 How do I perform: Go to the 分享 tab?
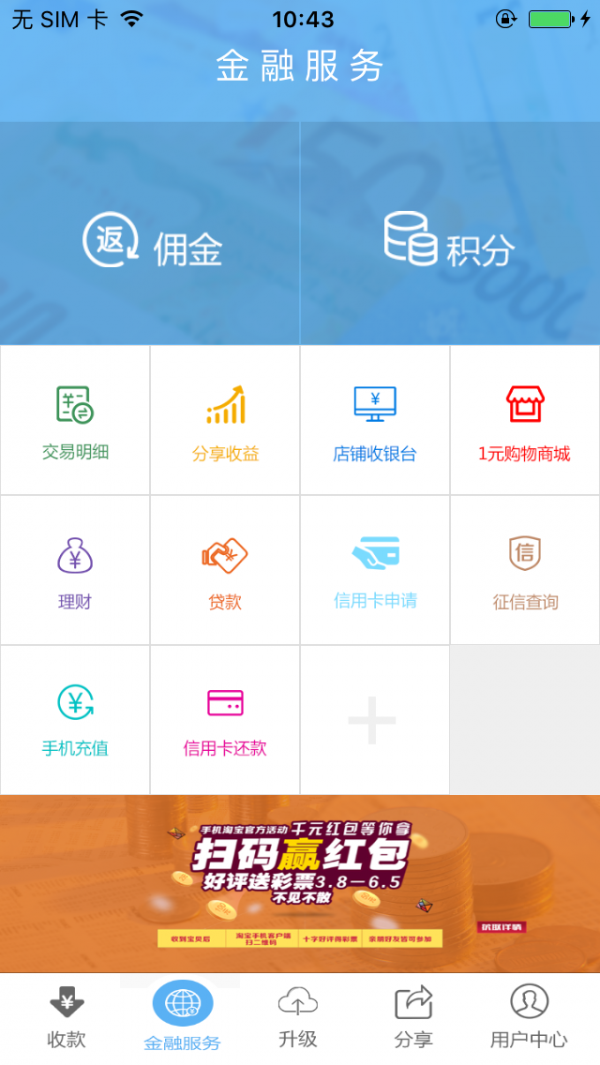[413, 1017]
